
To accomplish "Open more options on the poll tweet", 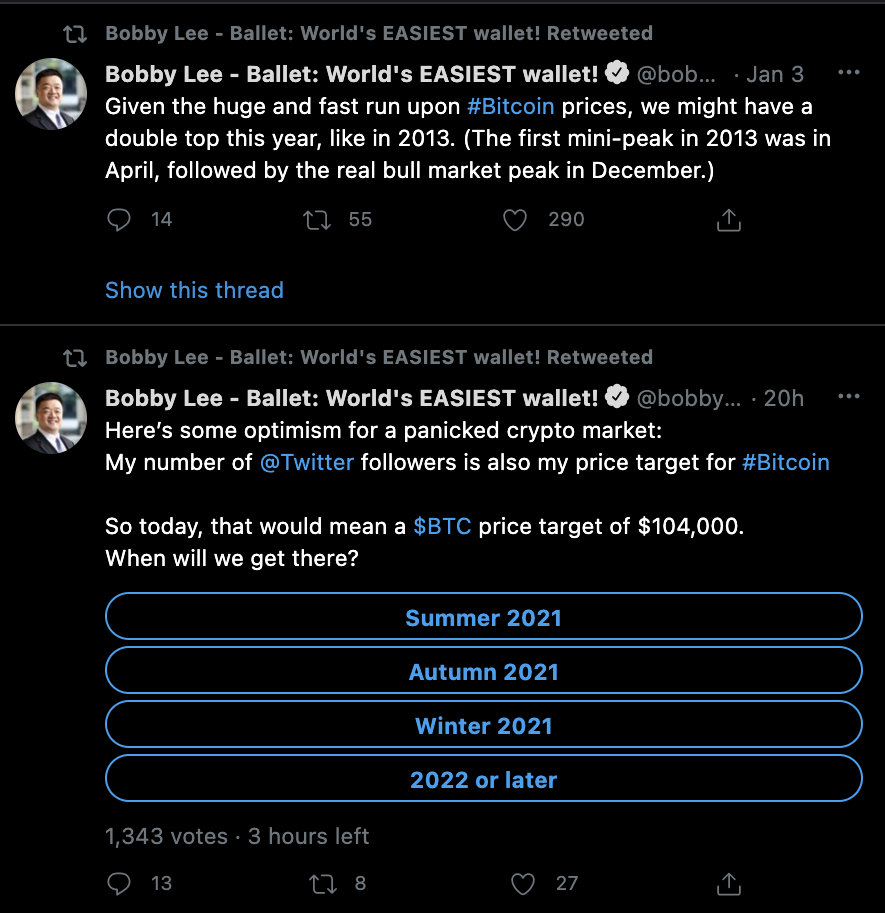I will coord(849,398).
